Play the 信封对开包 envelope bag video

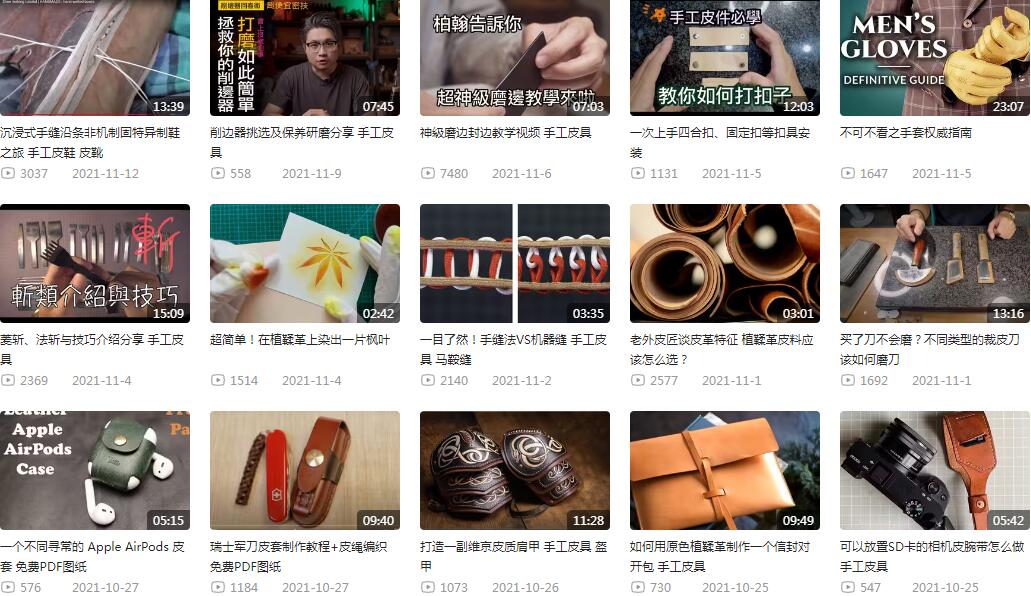[724, 470]
